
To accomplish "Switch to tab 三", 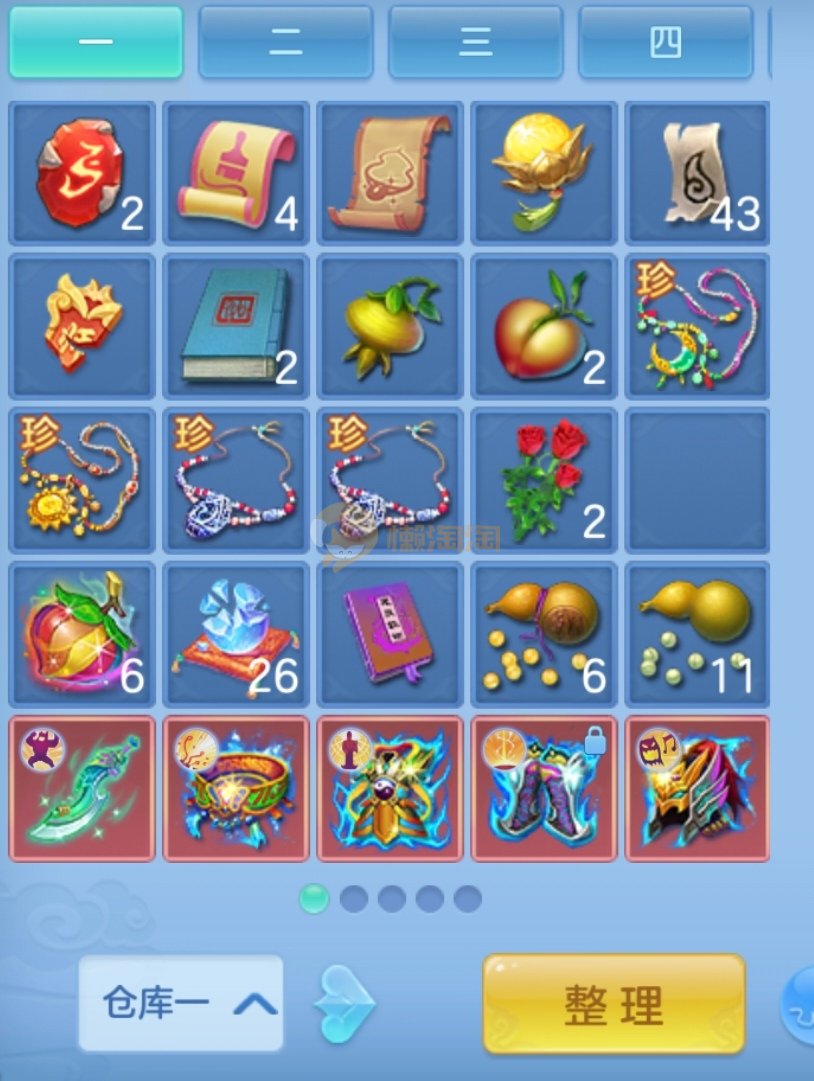I will click(x=476, y=43).
